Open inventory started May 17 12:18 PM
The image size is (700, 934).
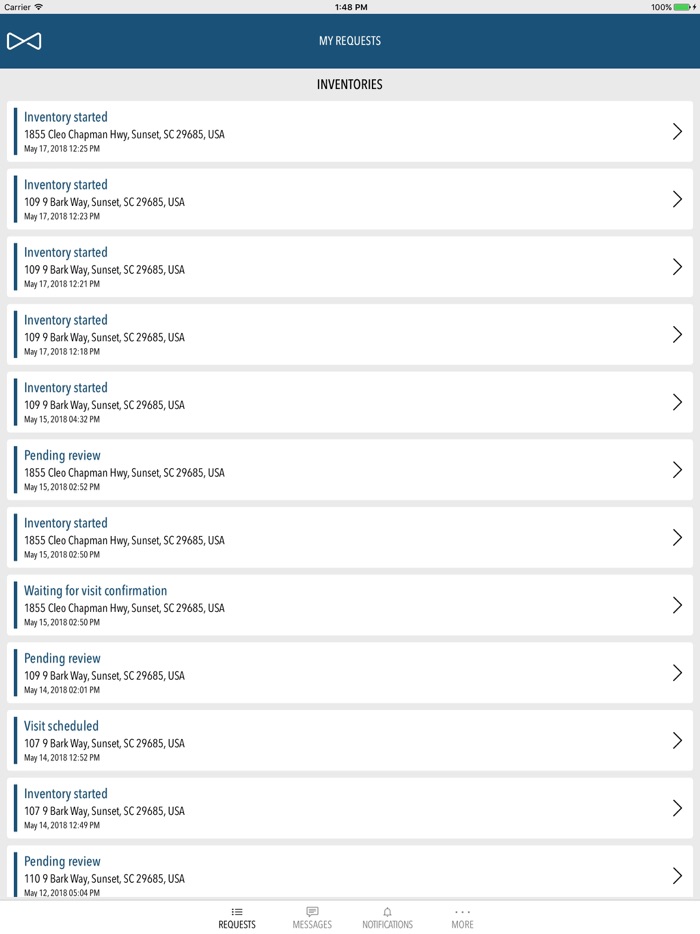349,335
